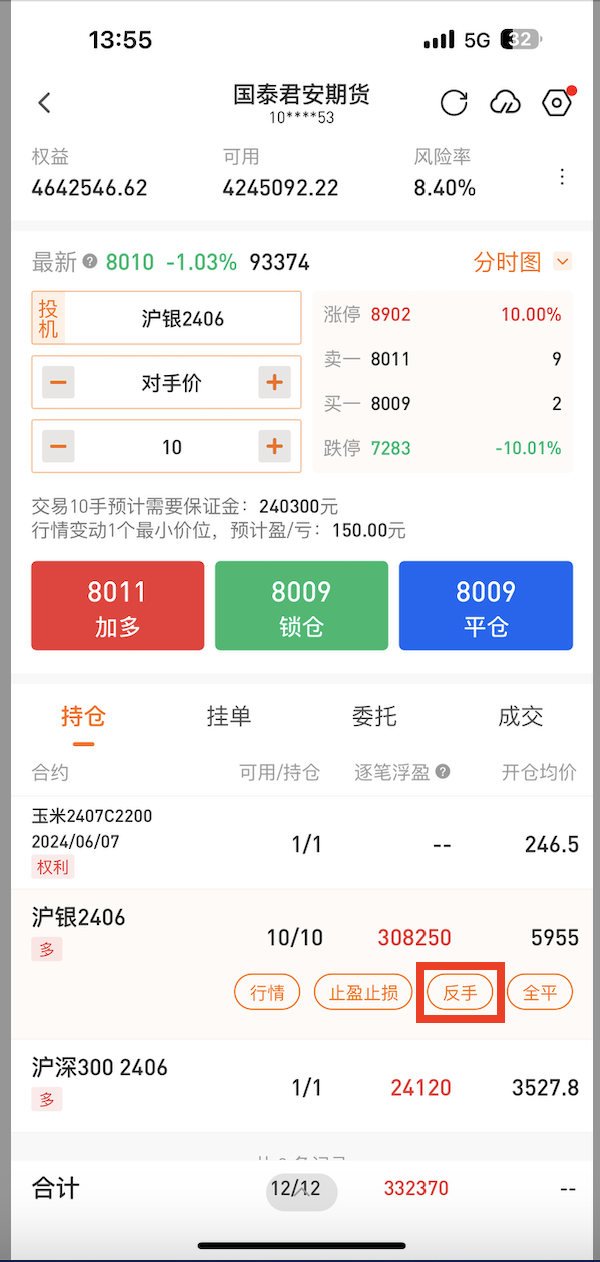600x1262 pixels.
Task: Select the 沪银2406 contract field
Action: [182, 319]
